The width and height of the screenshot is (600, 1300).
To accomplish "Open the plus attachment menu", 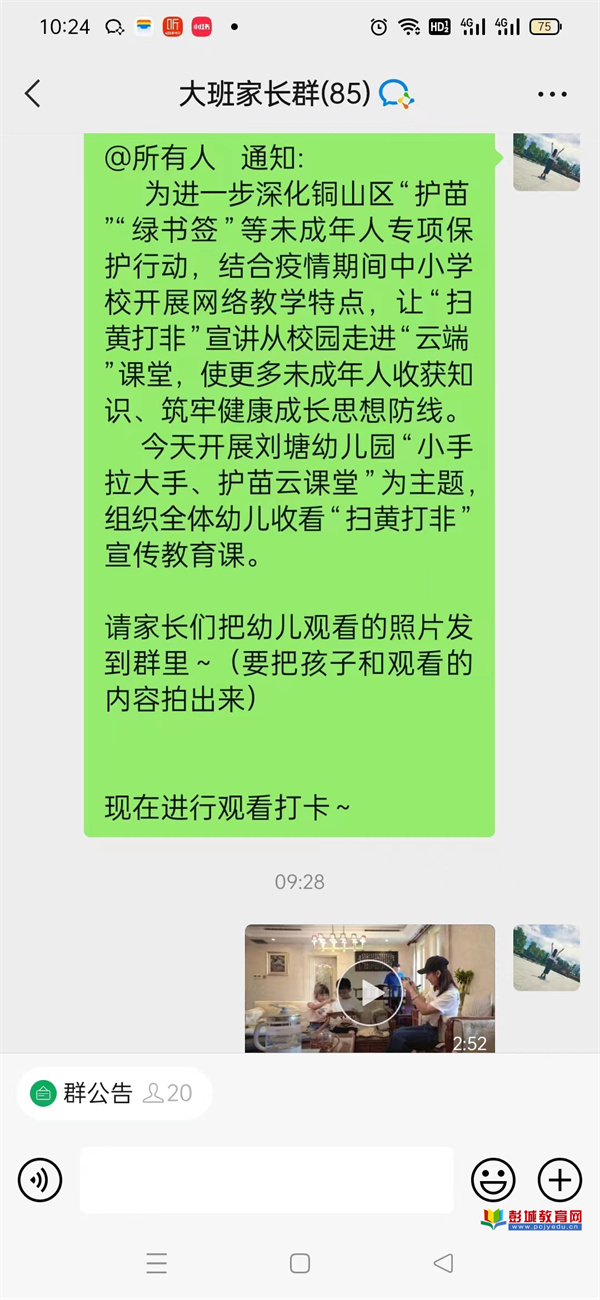I will 560,1181.
